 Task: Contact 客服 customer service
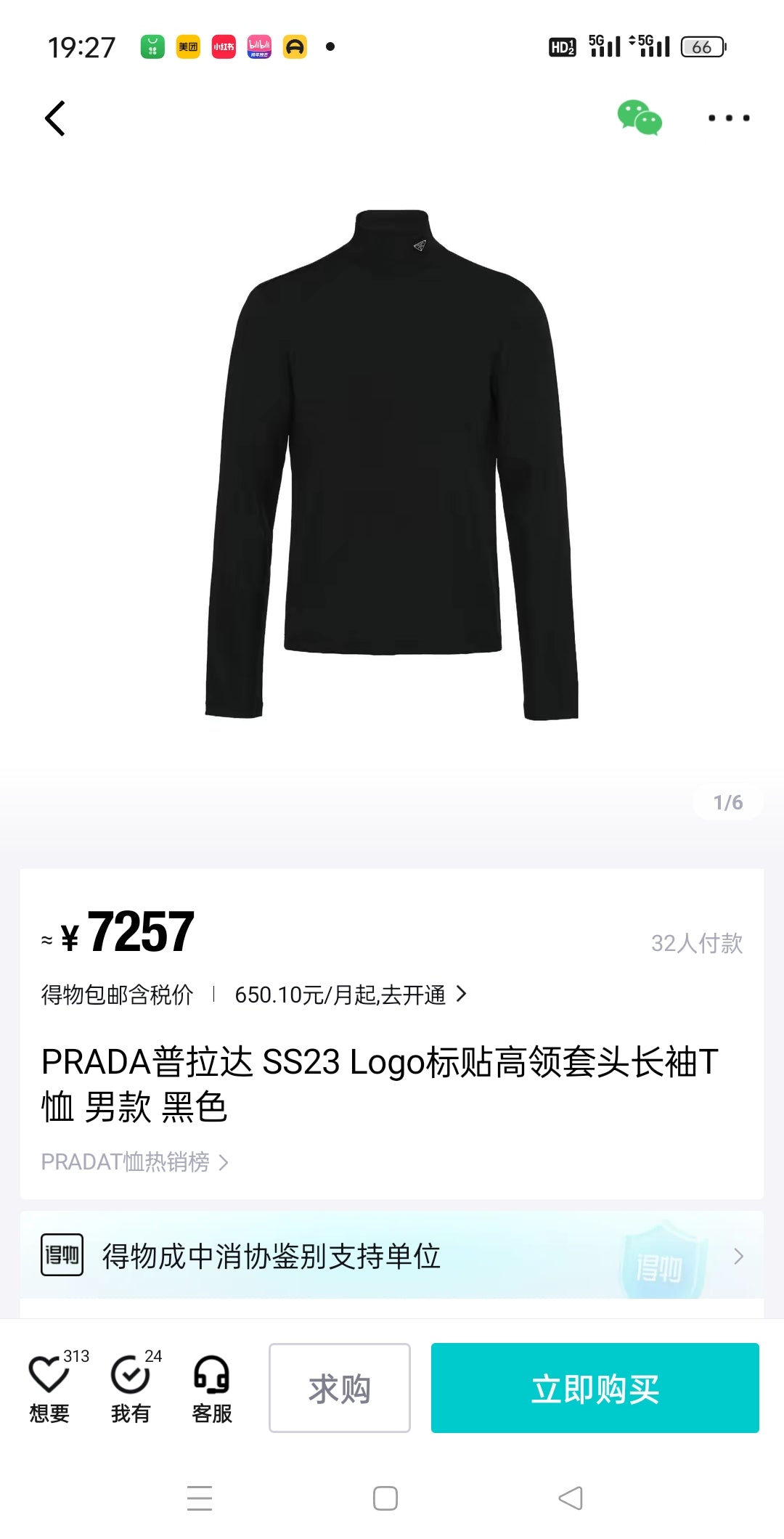point(212,1388)
